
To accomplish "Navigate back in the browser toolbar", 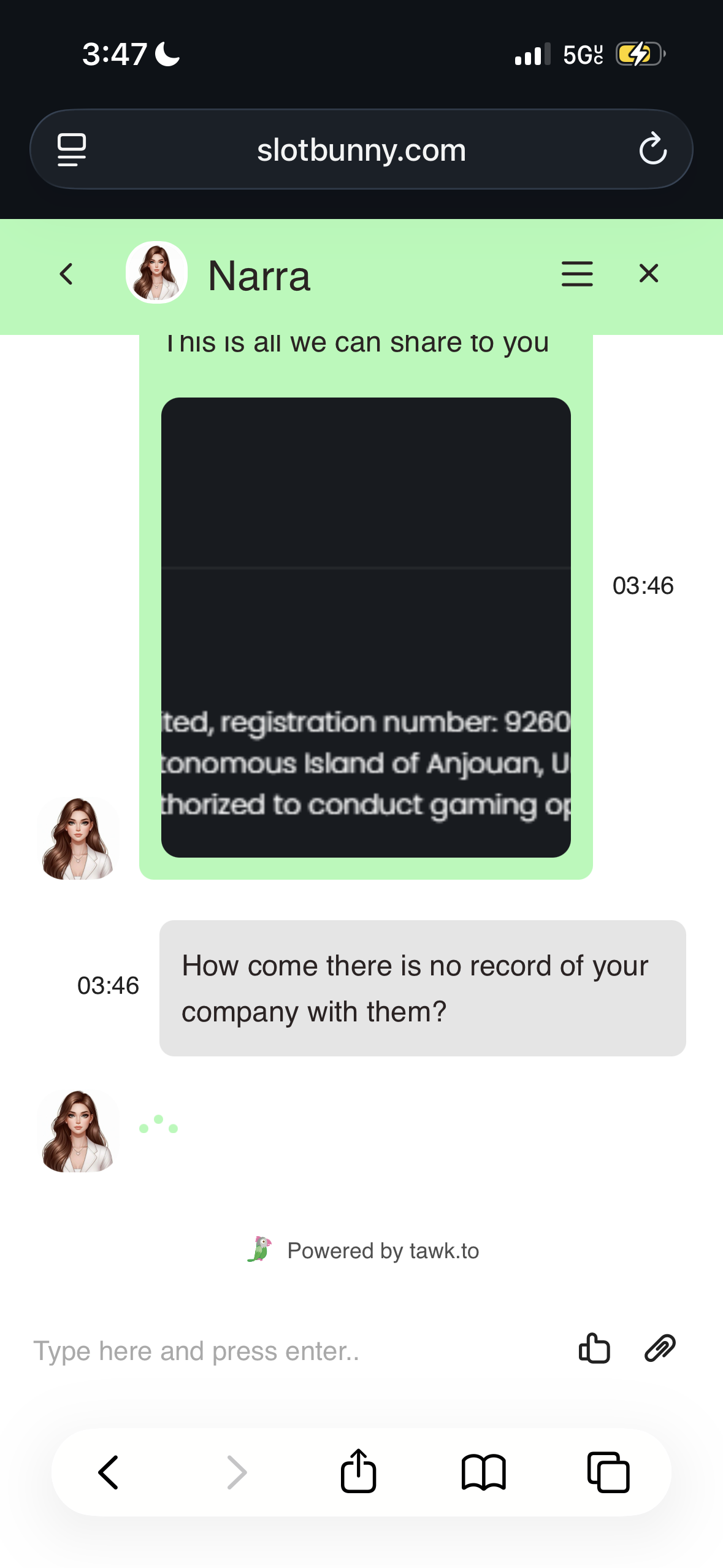I will click(x=109, y=1472).
